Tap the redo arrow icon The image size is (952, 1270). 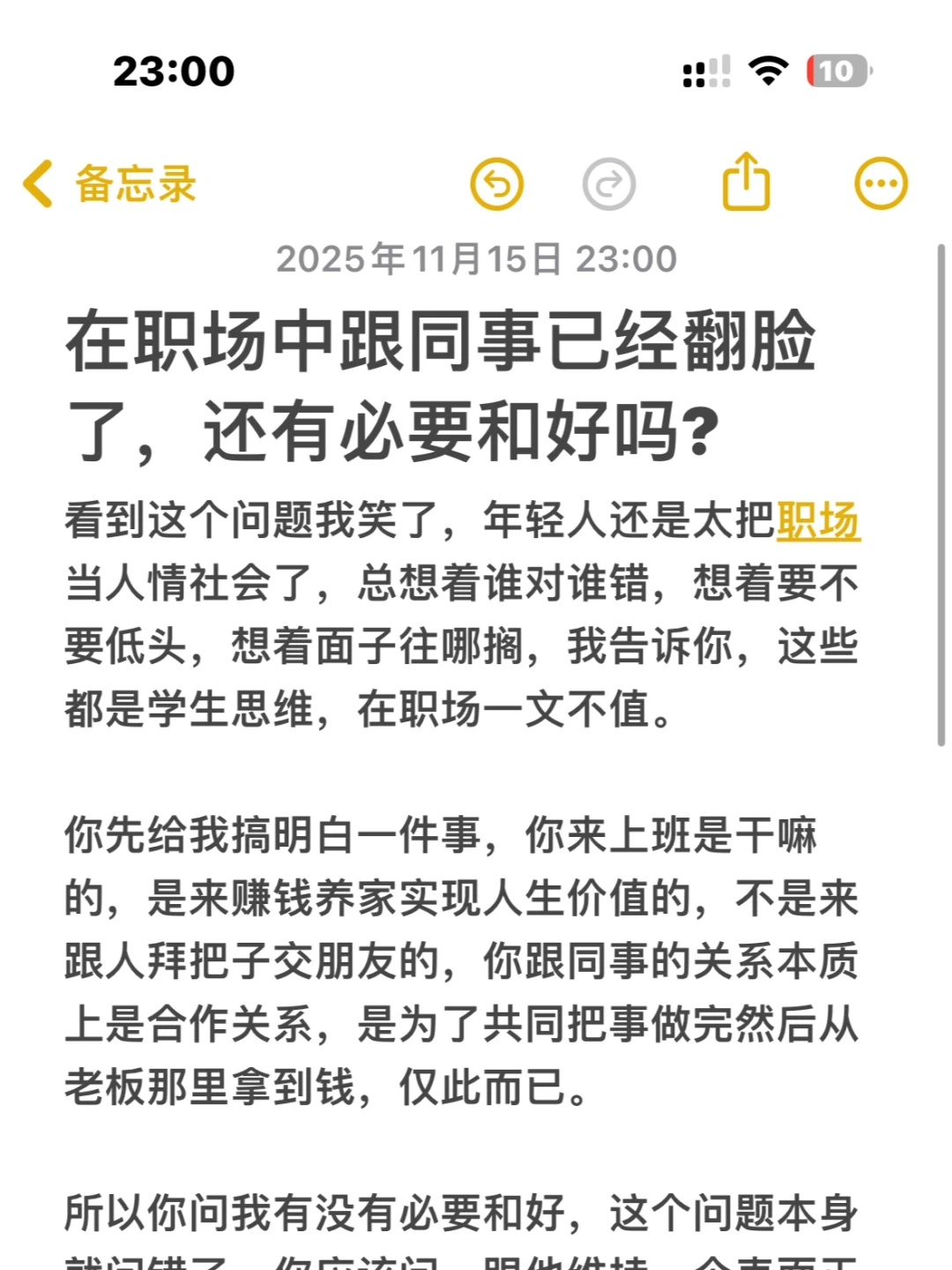pyautogui.click(x=608, y=183)
